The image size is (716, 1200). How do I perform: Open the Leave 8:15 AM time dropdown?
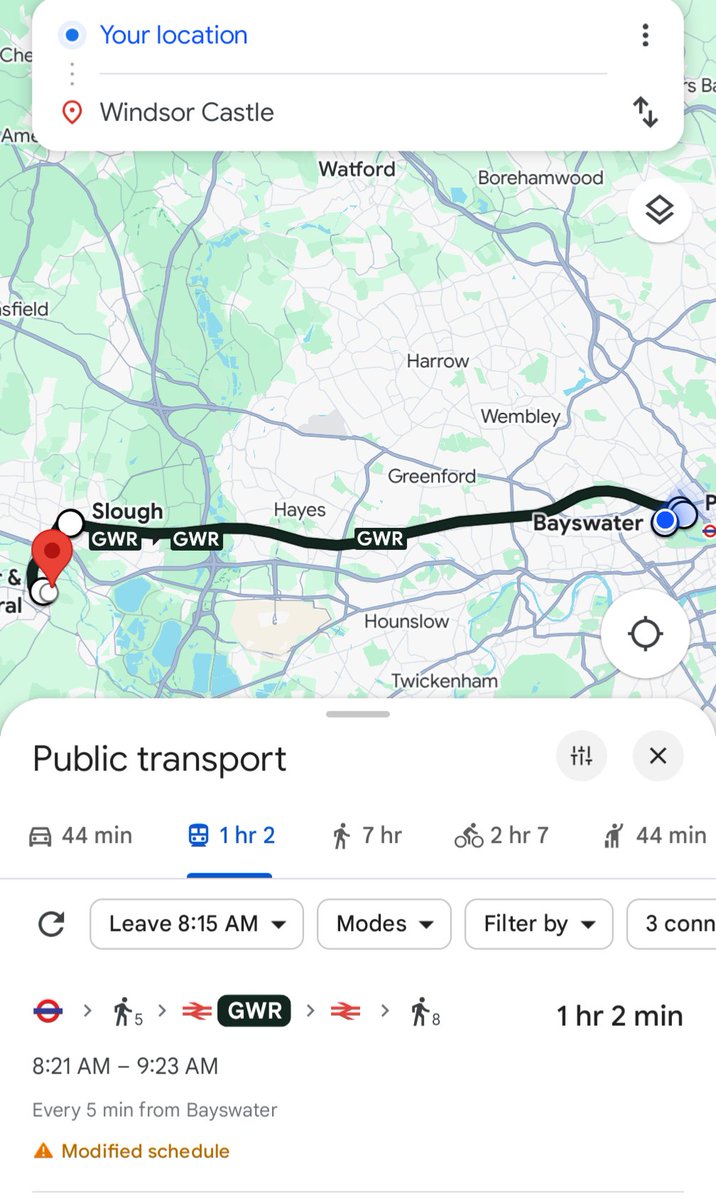click(196, 924)
